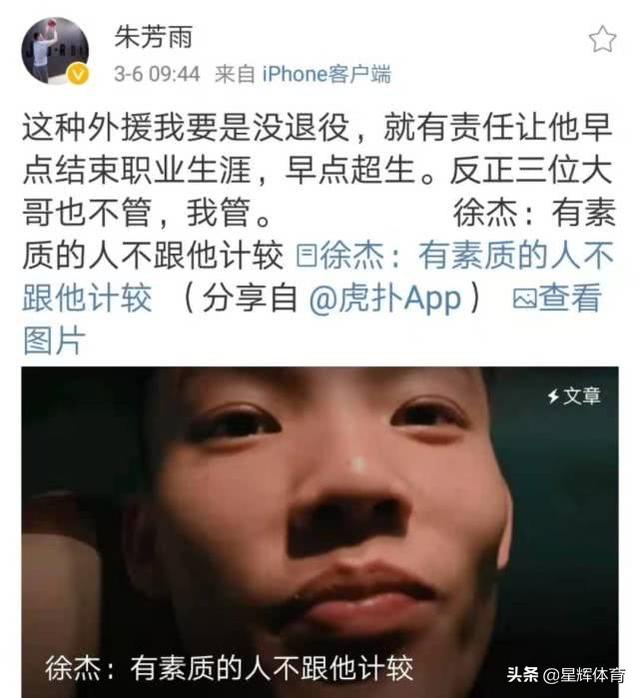Visit the @虎扑App mention
640x698 pixels.
[x=384, y=299]
